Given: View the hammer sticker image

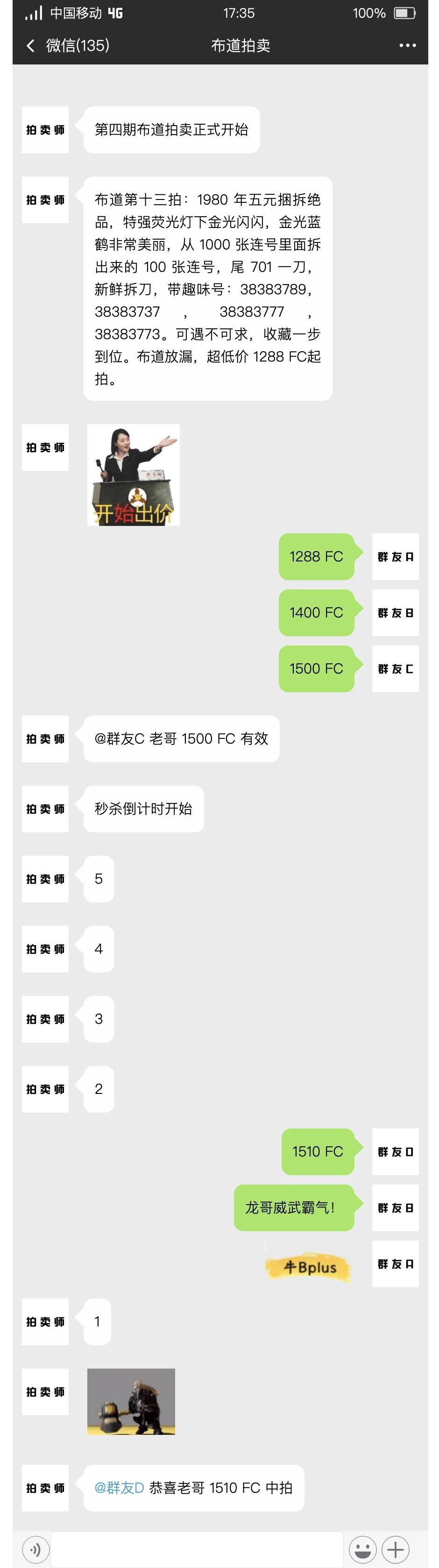Looking at the screenshot, I should 131,1401.
